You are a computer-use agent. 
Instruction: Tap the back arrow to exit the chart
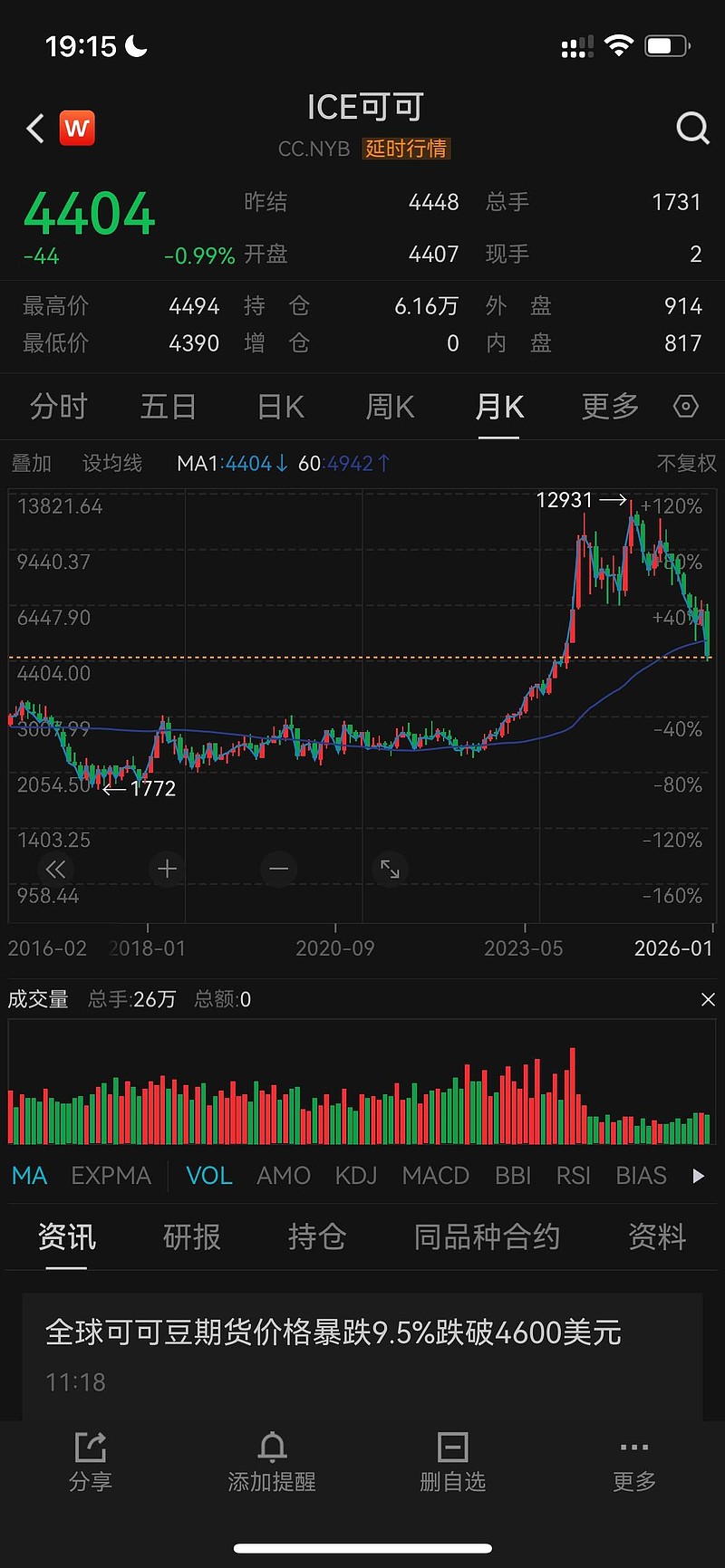click(34, 128)
